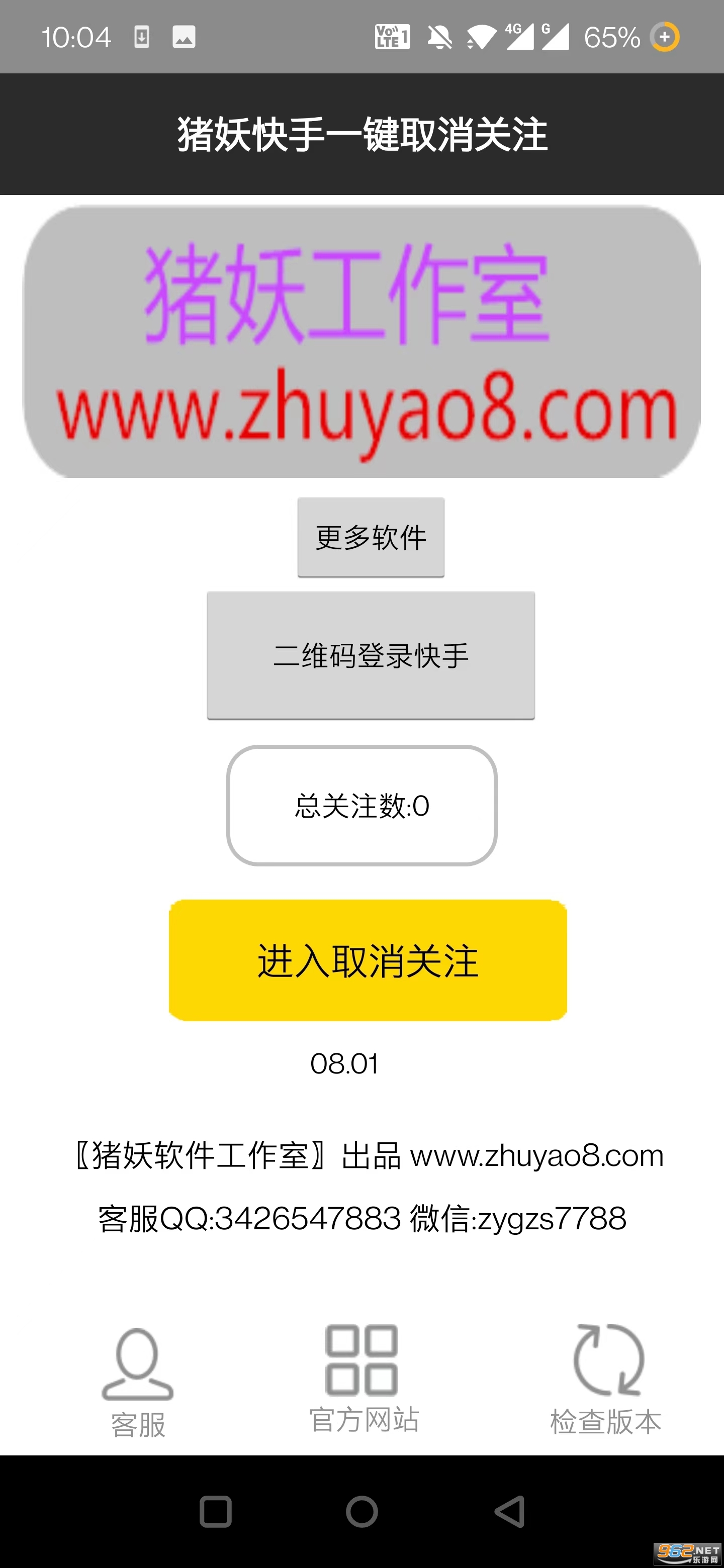Tap 二维码登录快手 to log in
724x1568 pixels.
coord(371,655)
